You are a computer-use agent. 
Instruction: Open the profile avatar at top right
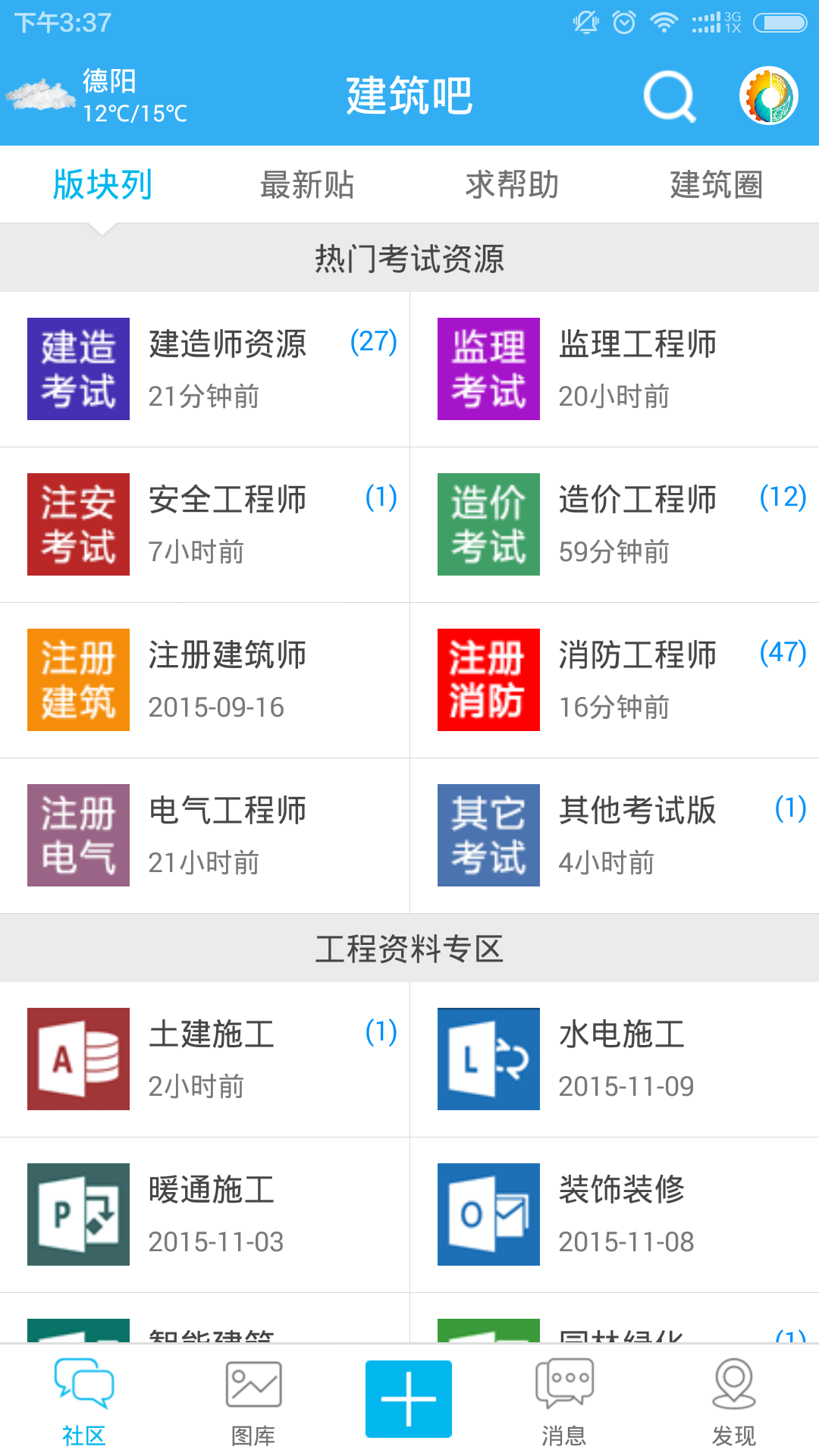pos(768,96)
